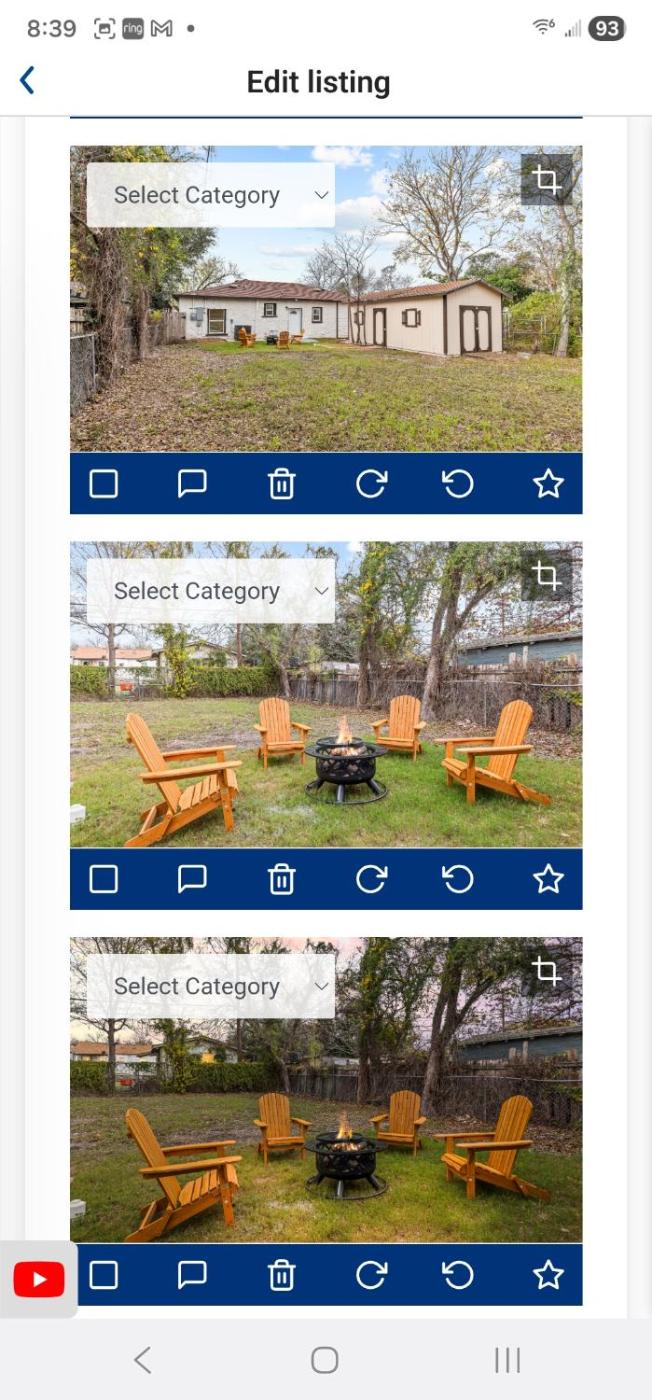Star the house backyard photo as favorite

(x=548, y=484)
